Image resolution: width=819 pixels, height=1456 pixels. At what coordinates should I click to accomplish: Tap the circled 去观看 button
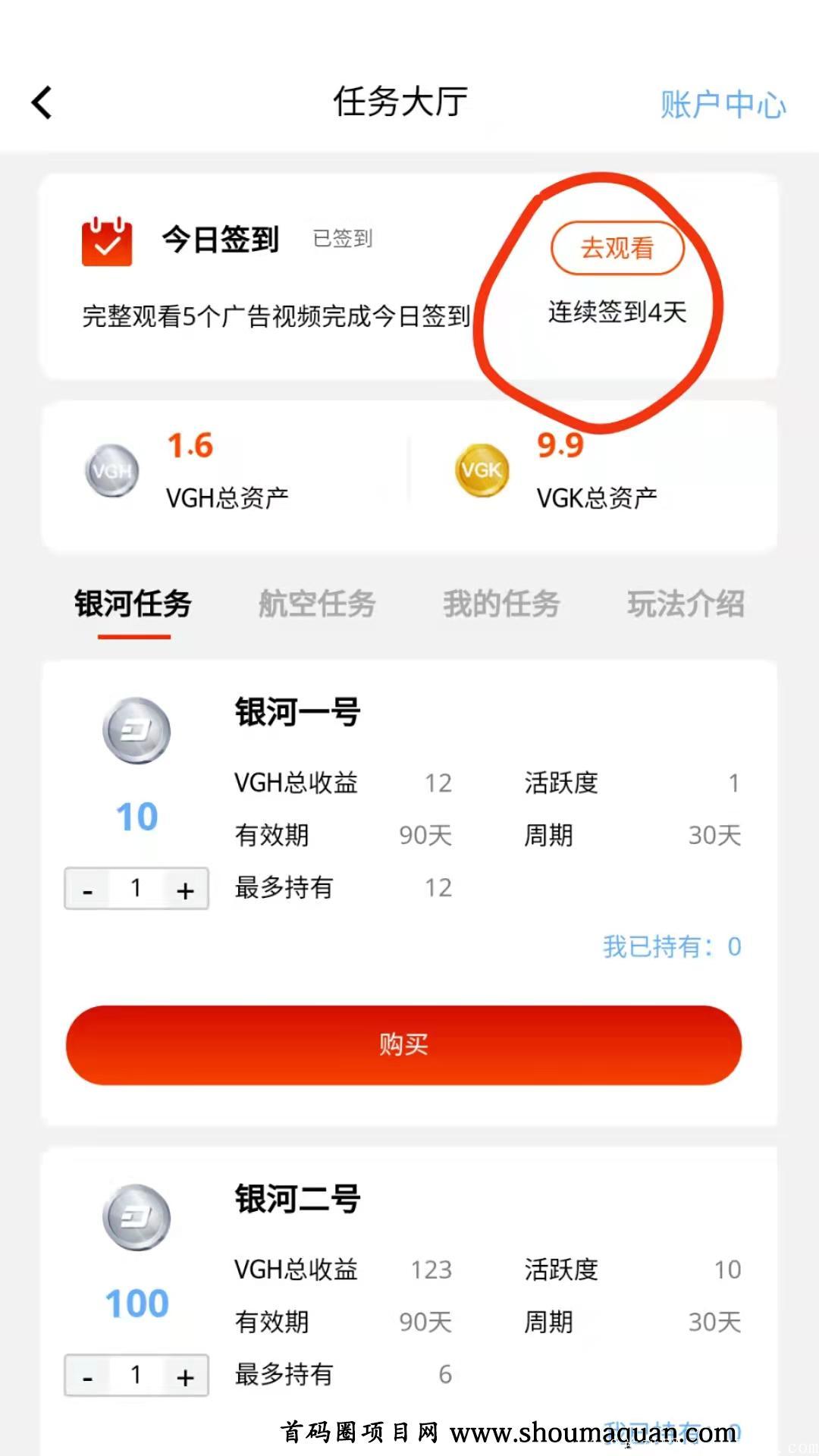(618, 248)
